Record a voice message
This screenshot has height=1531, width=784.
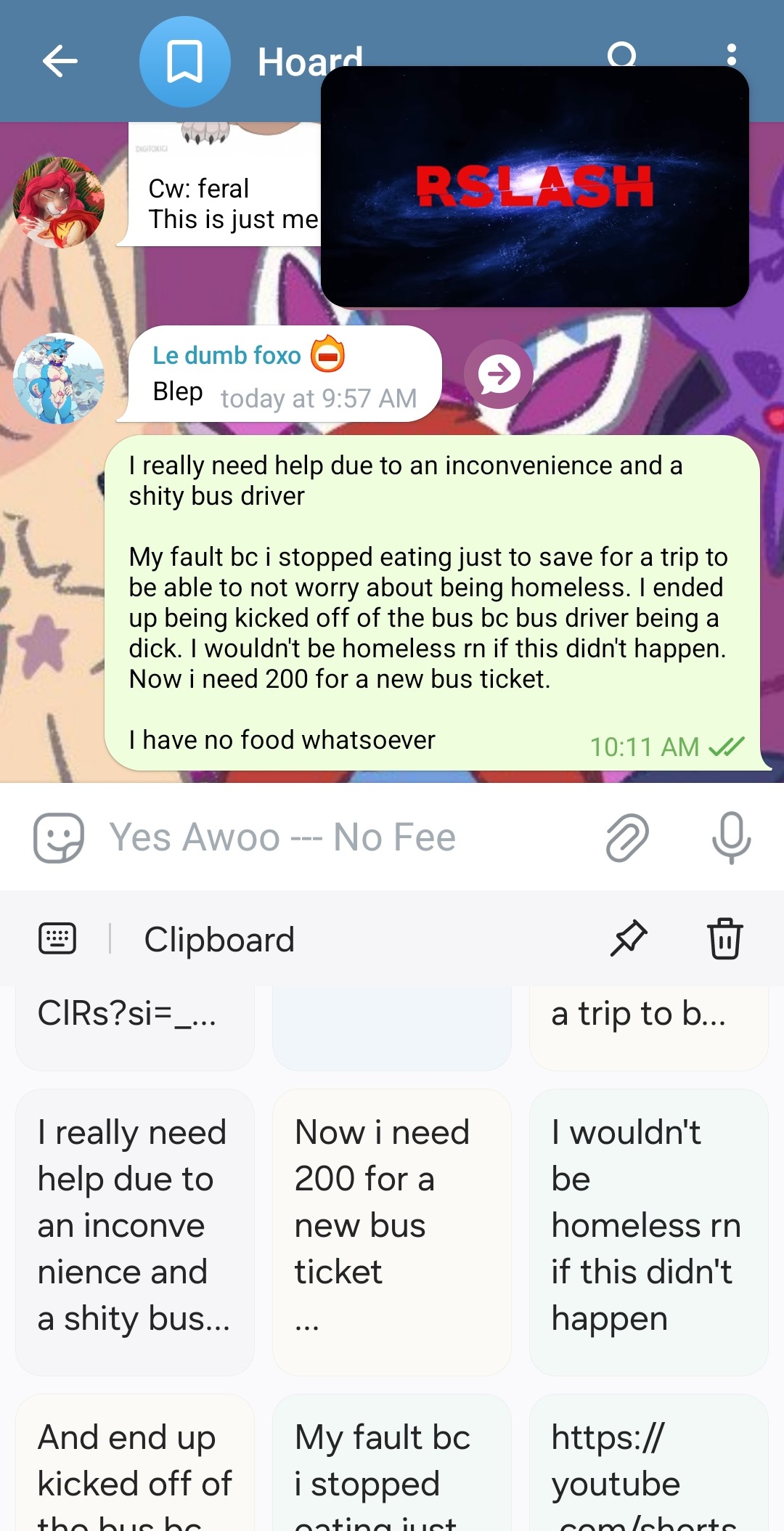point(731,837)
